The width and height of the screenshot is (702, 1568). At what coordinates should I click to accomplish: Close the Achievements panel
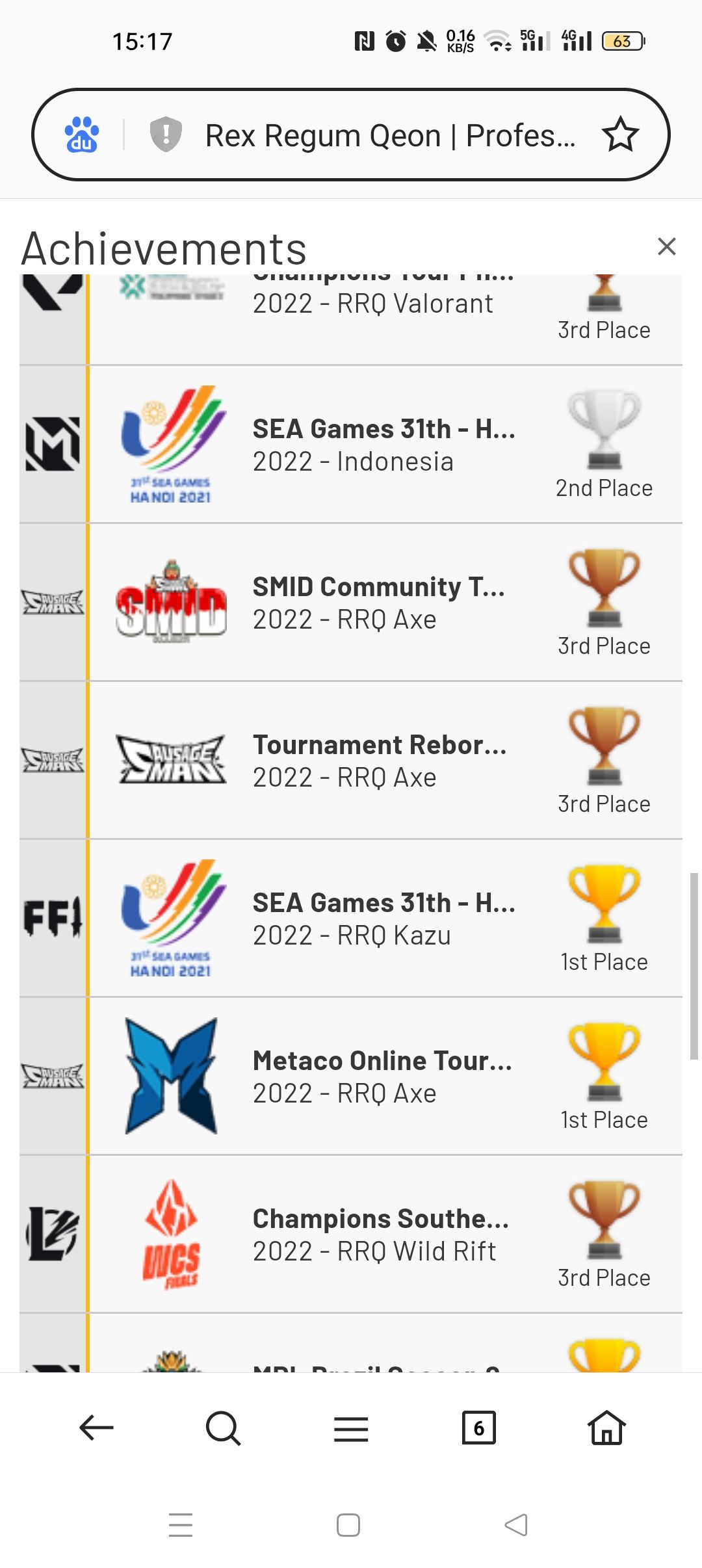pyautogui.click(x=666, y=246)
